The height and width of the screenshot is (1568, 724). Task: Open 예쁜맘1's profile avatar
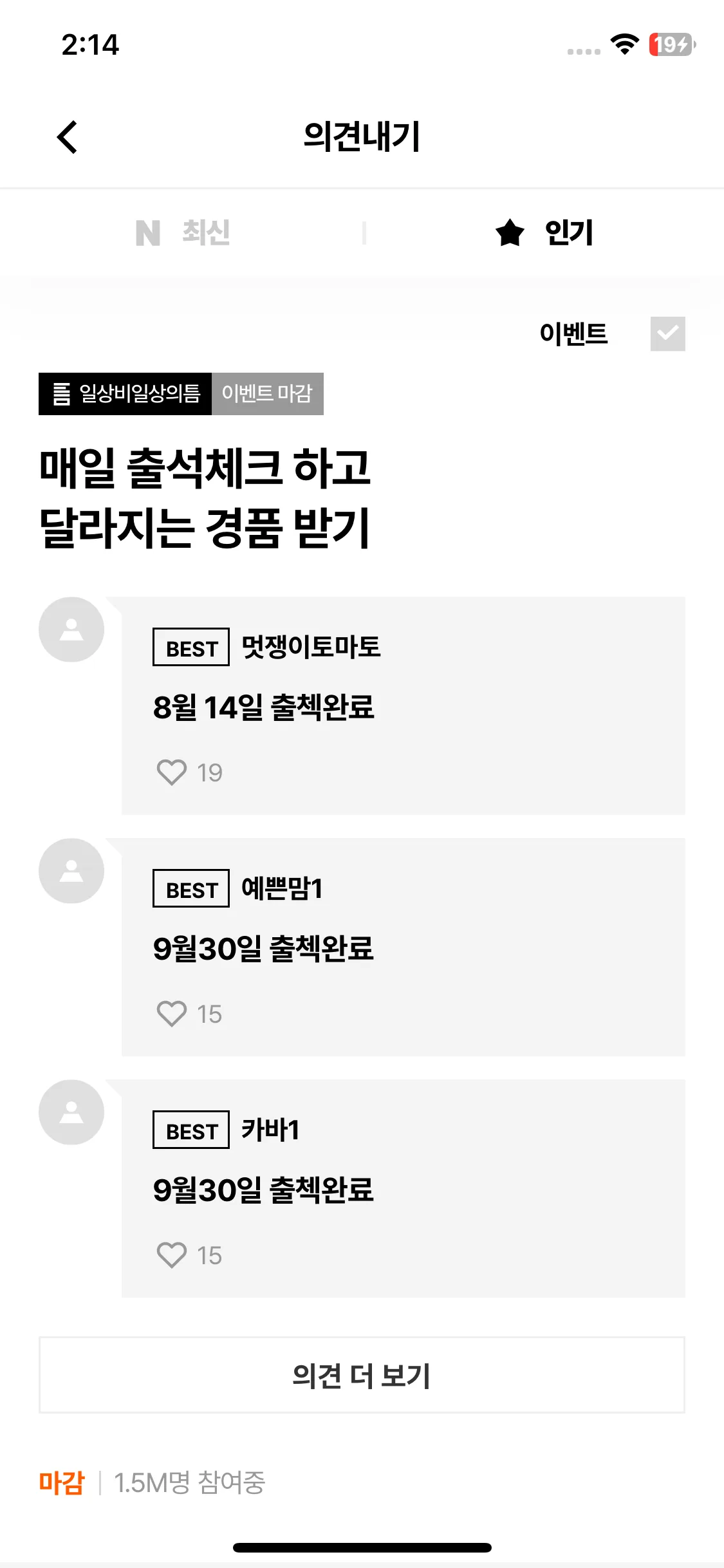(71, 870)
